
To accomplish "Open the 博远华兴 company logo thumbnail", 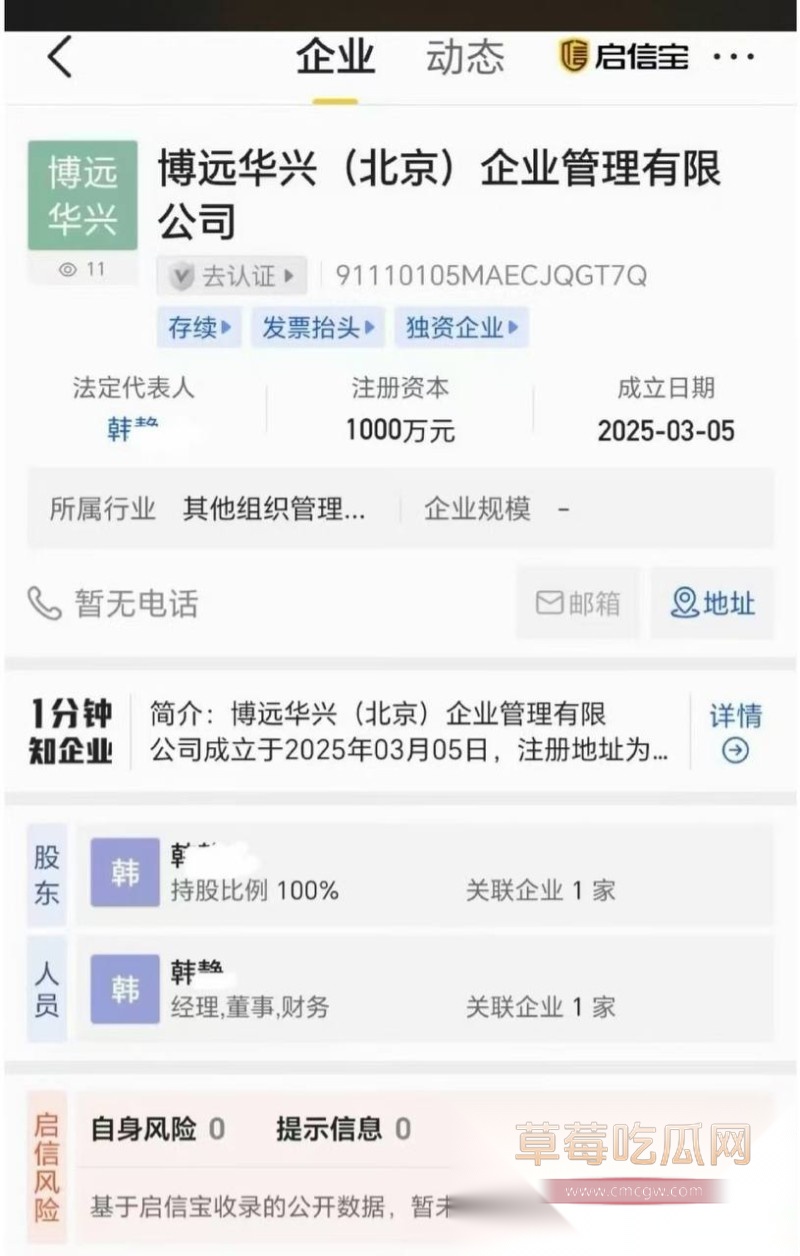I will (83, 195).
